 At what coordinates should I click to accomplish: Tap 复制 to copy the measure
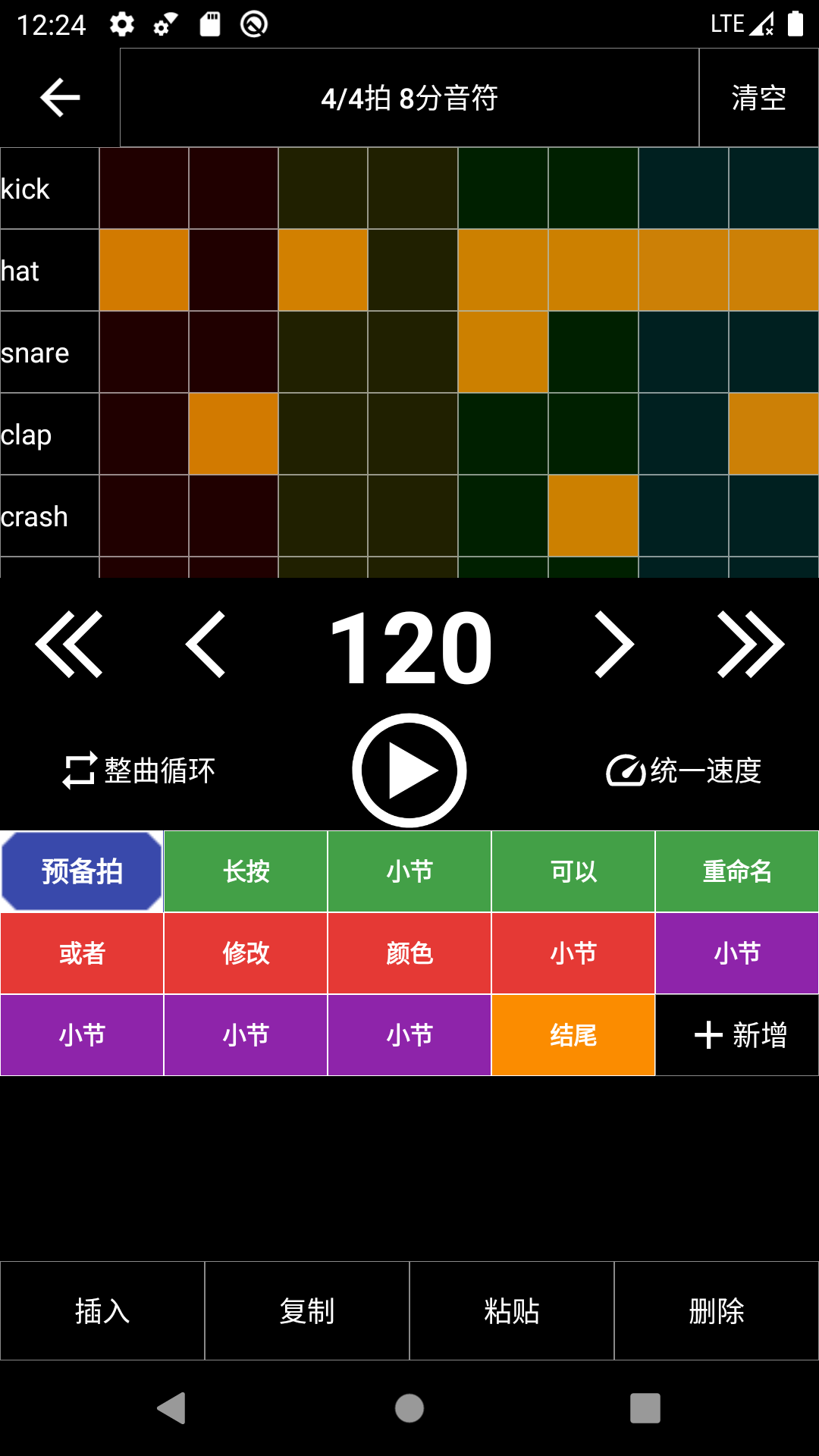(x=307, y=1310)
